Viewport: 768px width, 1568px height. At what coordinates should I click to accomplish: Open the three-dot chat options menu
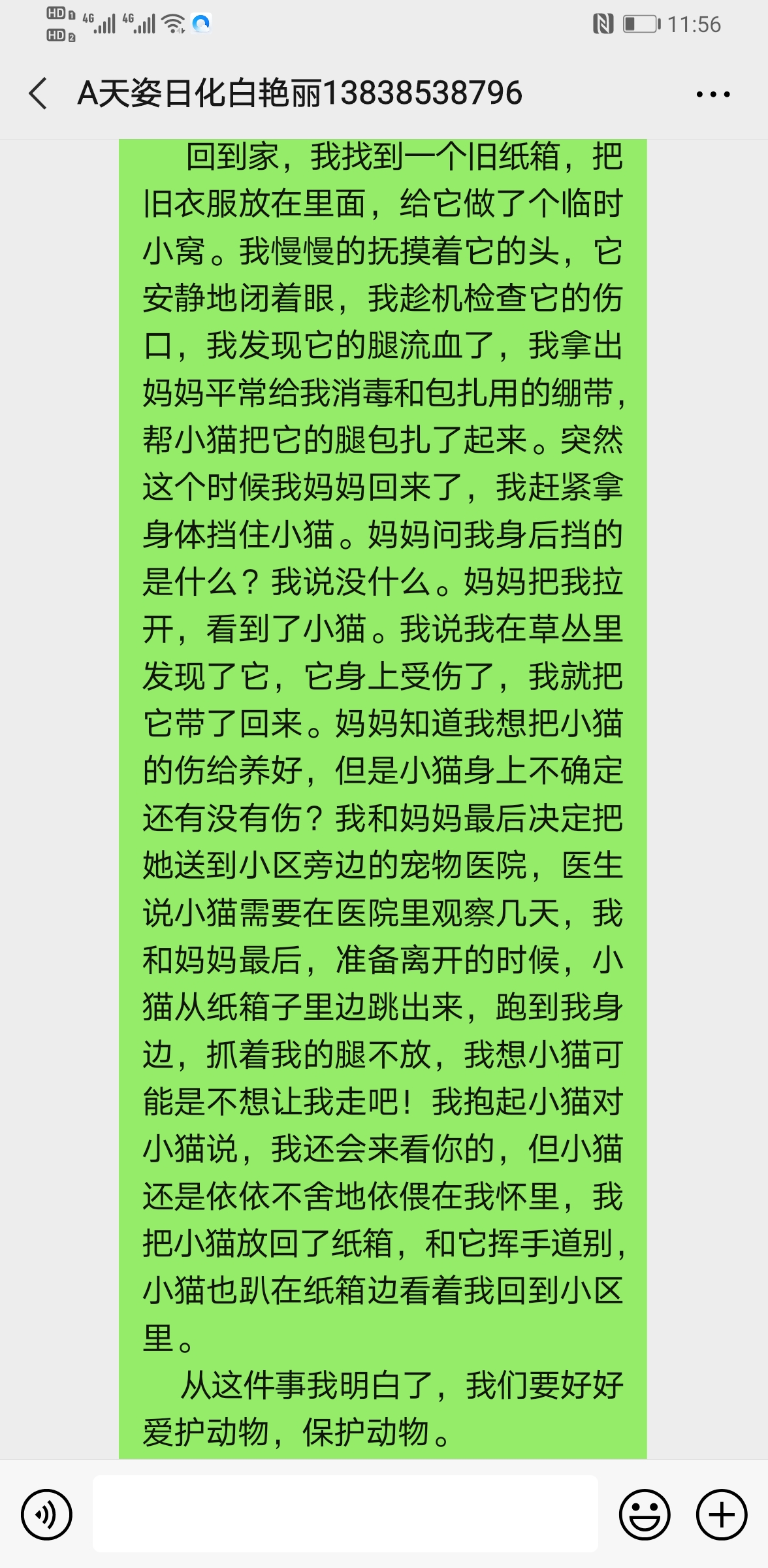click(712, 95)
